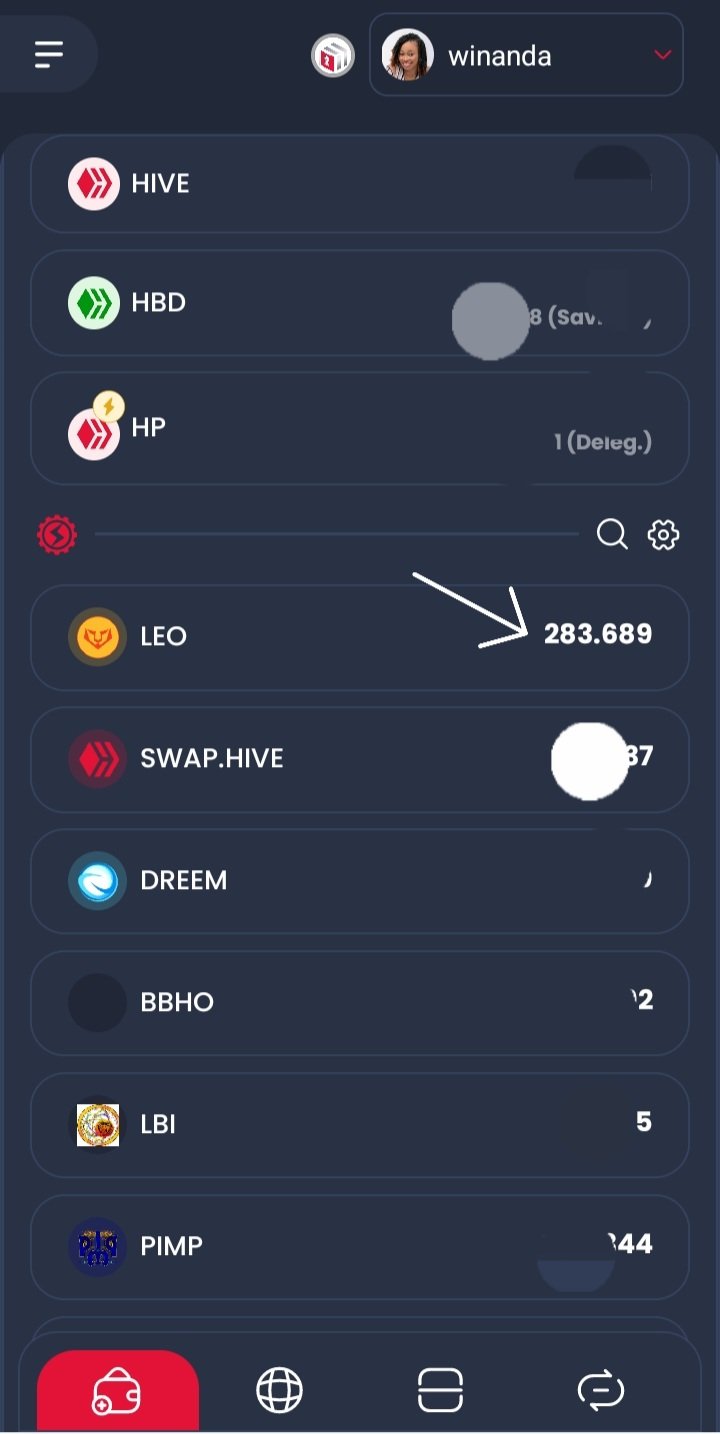Tap the red box icon beside account
720x1434 pixels.
[x=332, y=55]
